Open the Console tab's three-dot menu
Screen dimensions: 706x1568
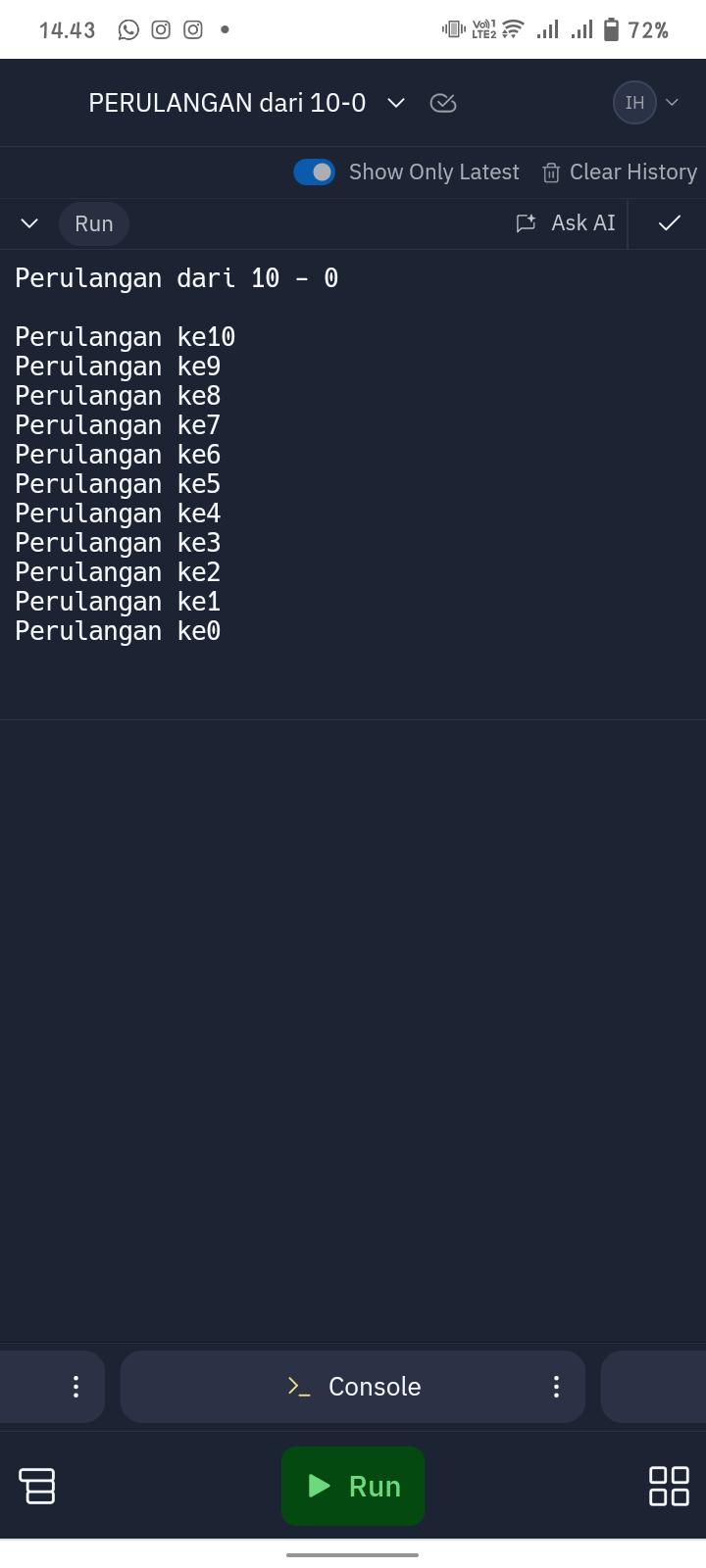pos(556,1387)
